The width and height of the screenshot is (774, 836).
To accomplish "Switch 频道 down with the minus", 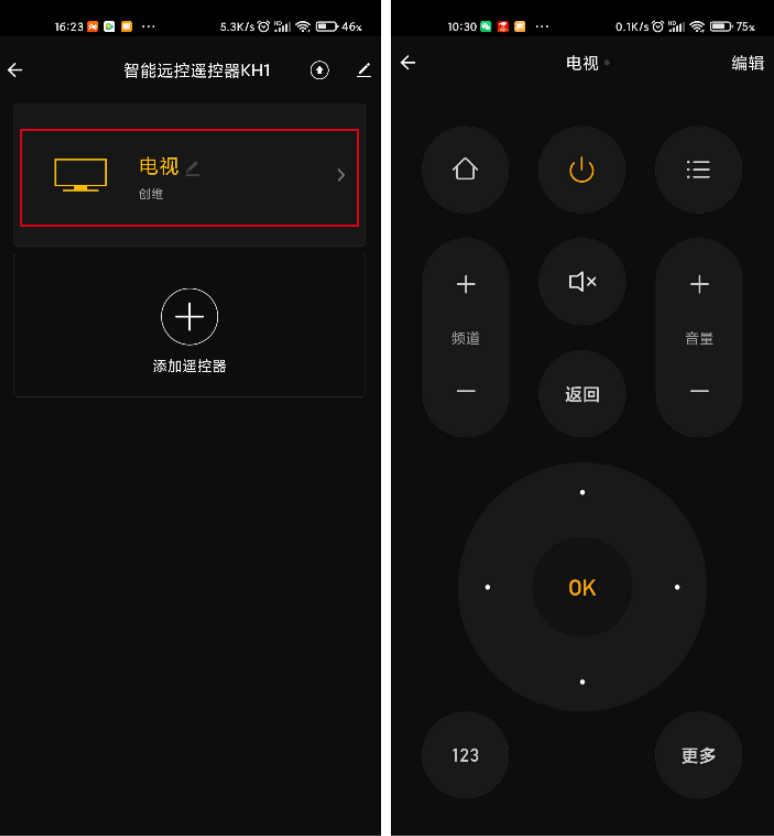I will 465,391.
